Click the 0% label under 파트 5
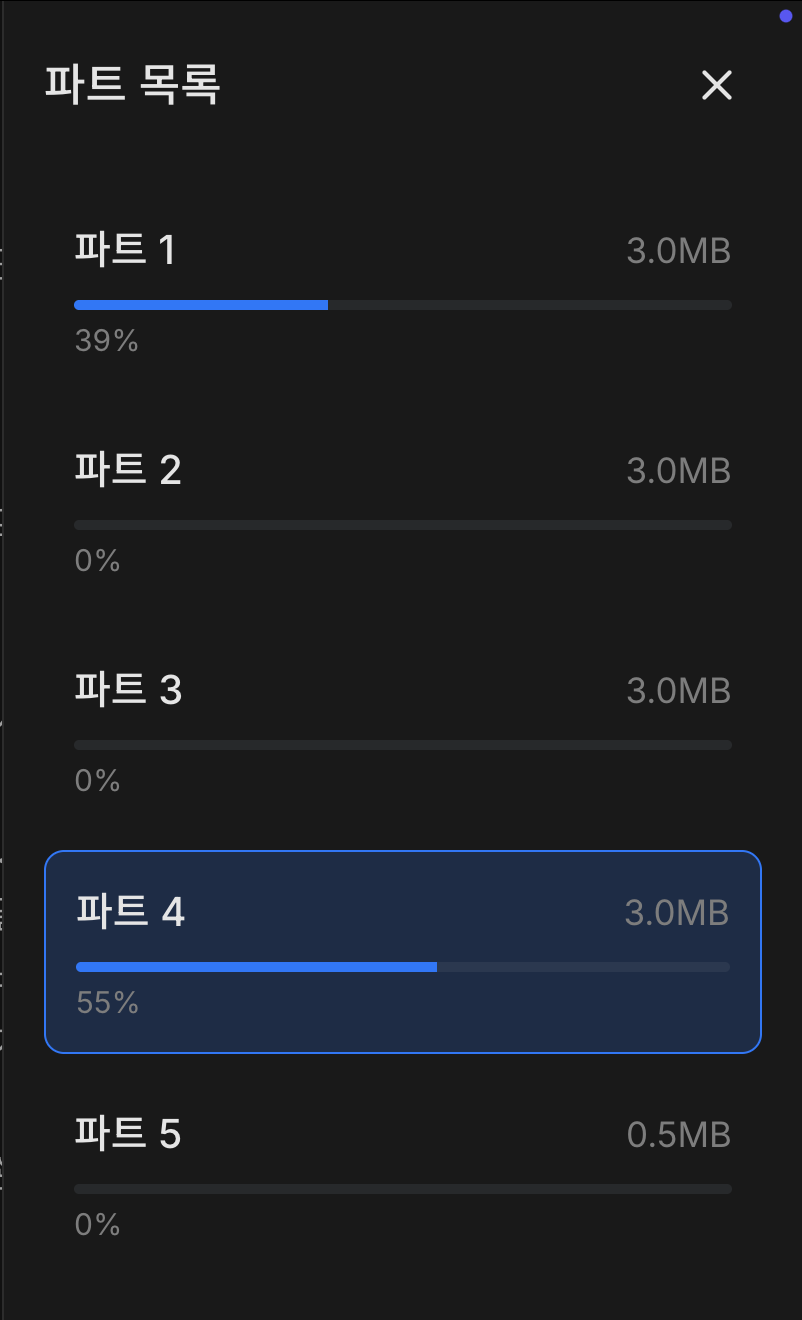The width and height of the screenshot is (802, 1320). point(96,1224)
